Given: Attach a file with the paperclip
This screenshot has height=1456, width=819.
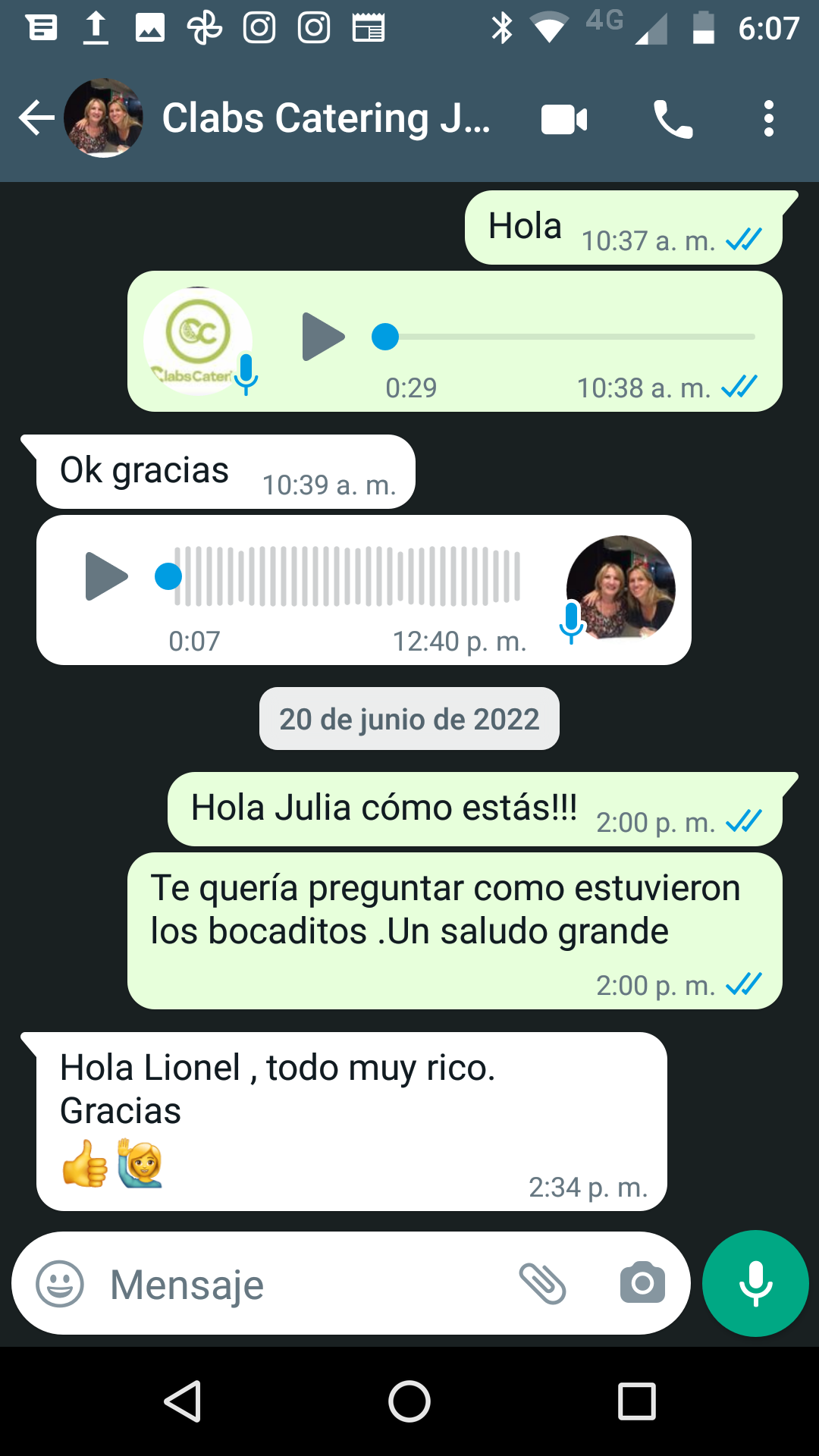Looking at the screenshot, I should click(x=543, y=1283).
